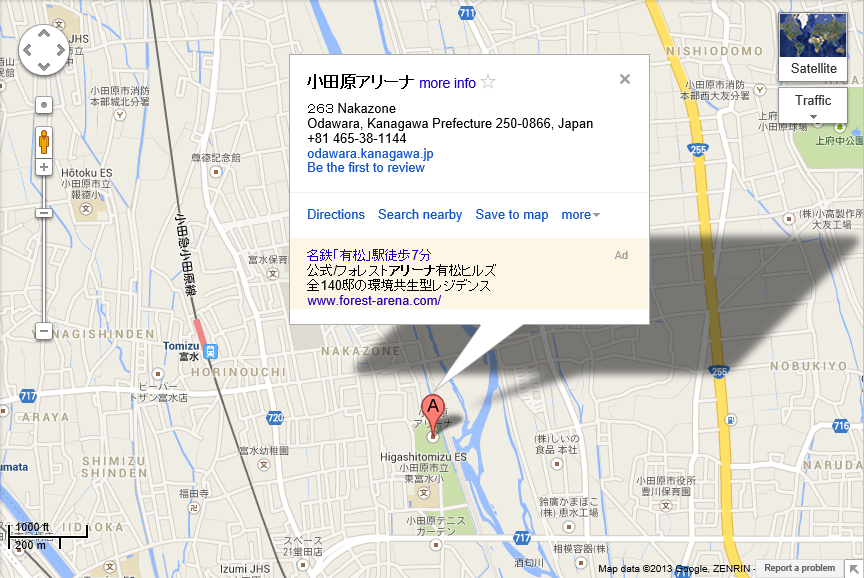Open the 名鉄「有松」駅徒歩7分 ad headline
Image resolution: width=864 pixels, height=578 pixels.
pyautogui.click(x=369, y=255)
